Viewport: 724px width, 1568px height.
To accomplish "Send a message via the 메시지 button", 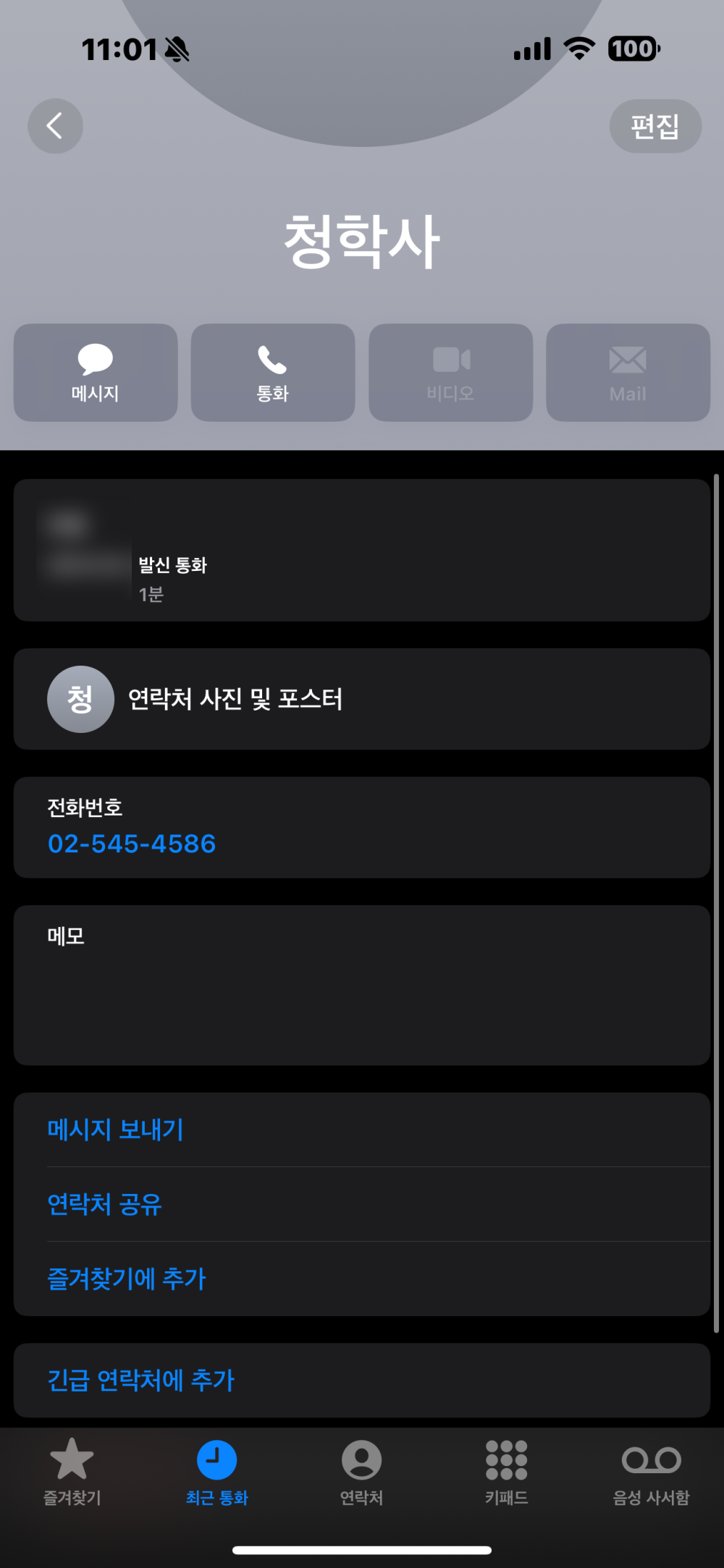I will (x=96, y=372).
